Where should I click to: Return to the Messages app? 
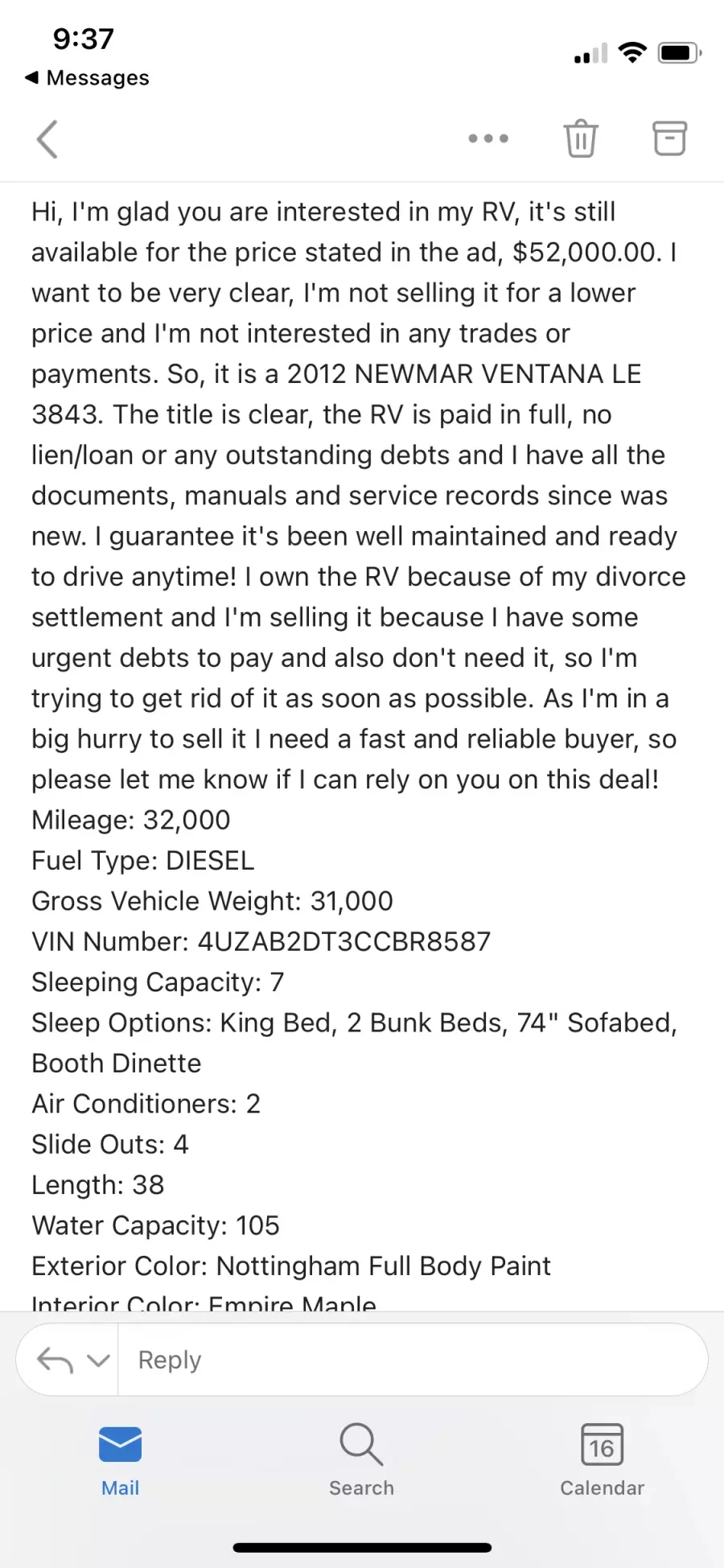click(x=87, y=78)
